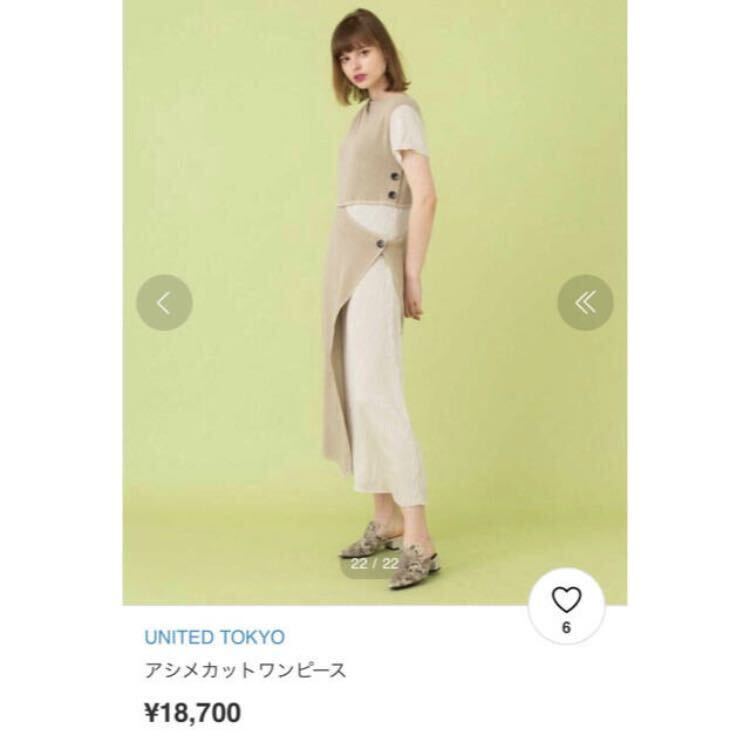The width and height of the screenshot is (750, 747).
Task: Add this dress to favorites
Action: tap(566, 605)
